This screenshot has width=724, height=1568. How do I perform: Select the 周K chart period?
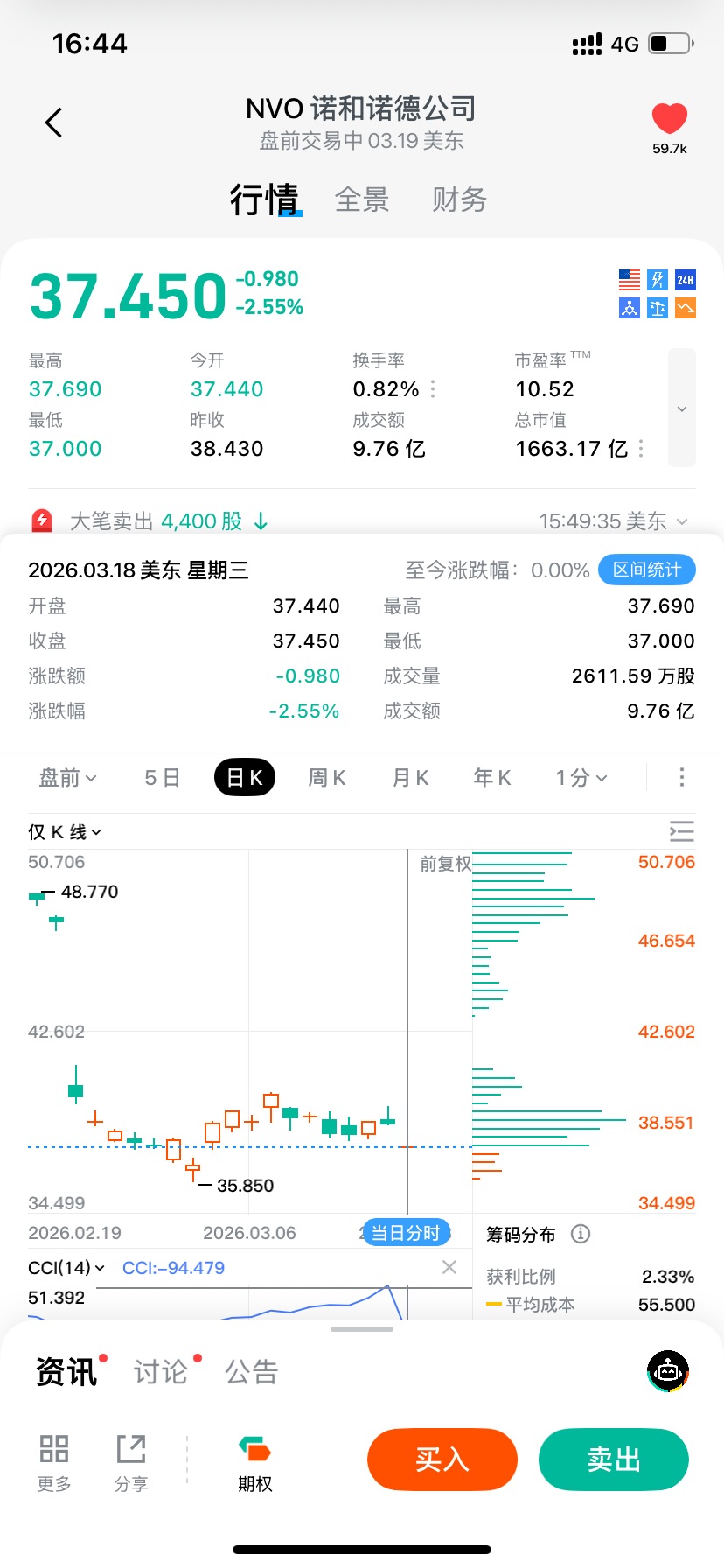[327, 778]
